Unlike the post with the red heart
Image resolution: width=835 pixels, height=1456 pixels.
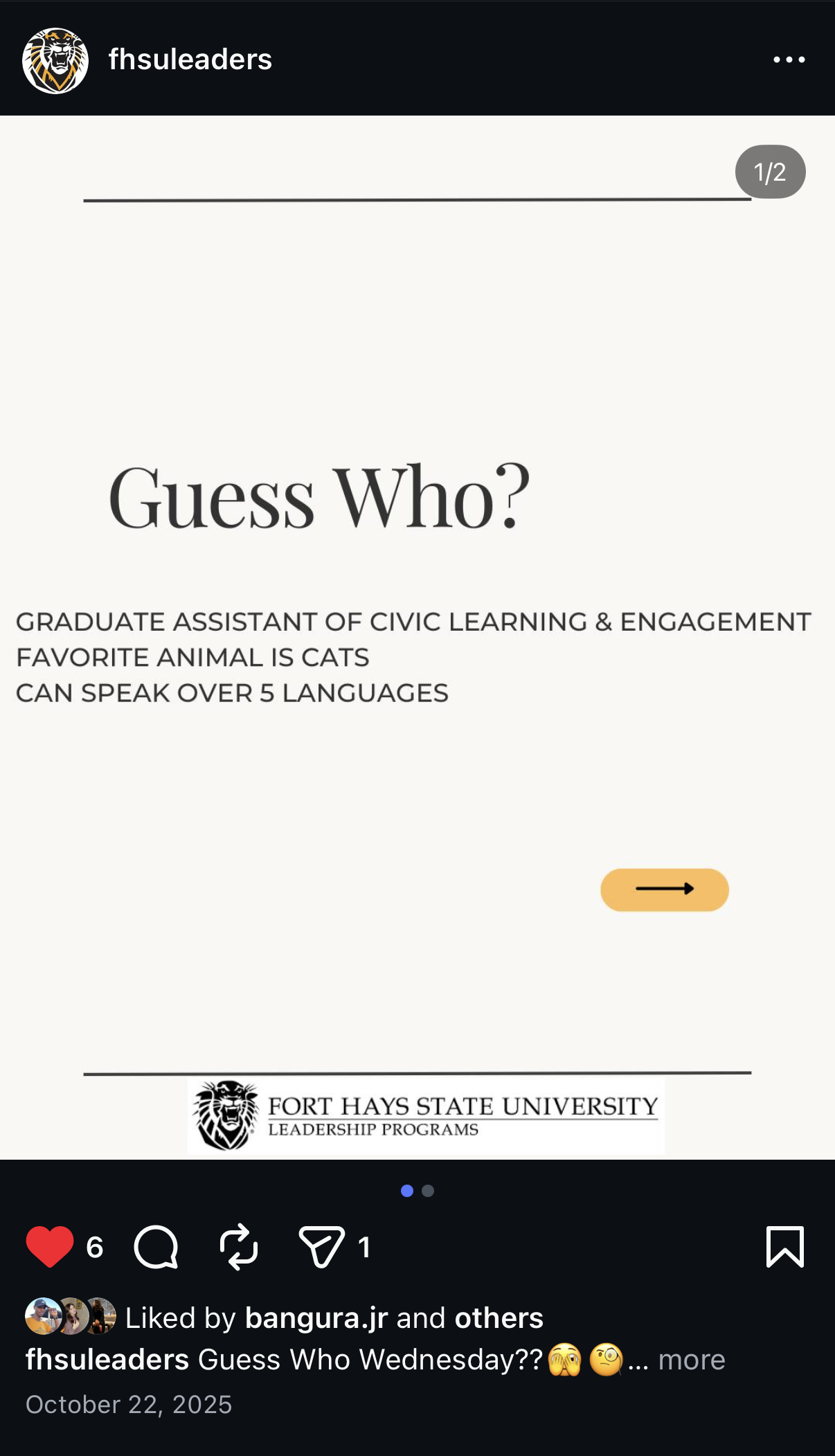[x=50, y=1246]
